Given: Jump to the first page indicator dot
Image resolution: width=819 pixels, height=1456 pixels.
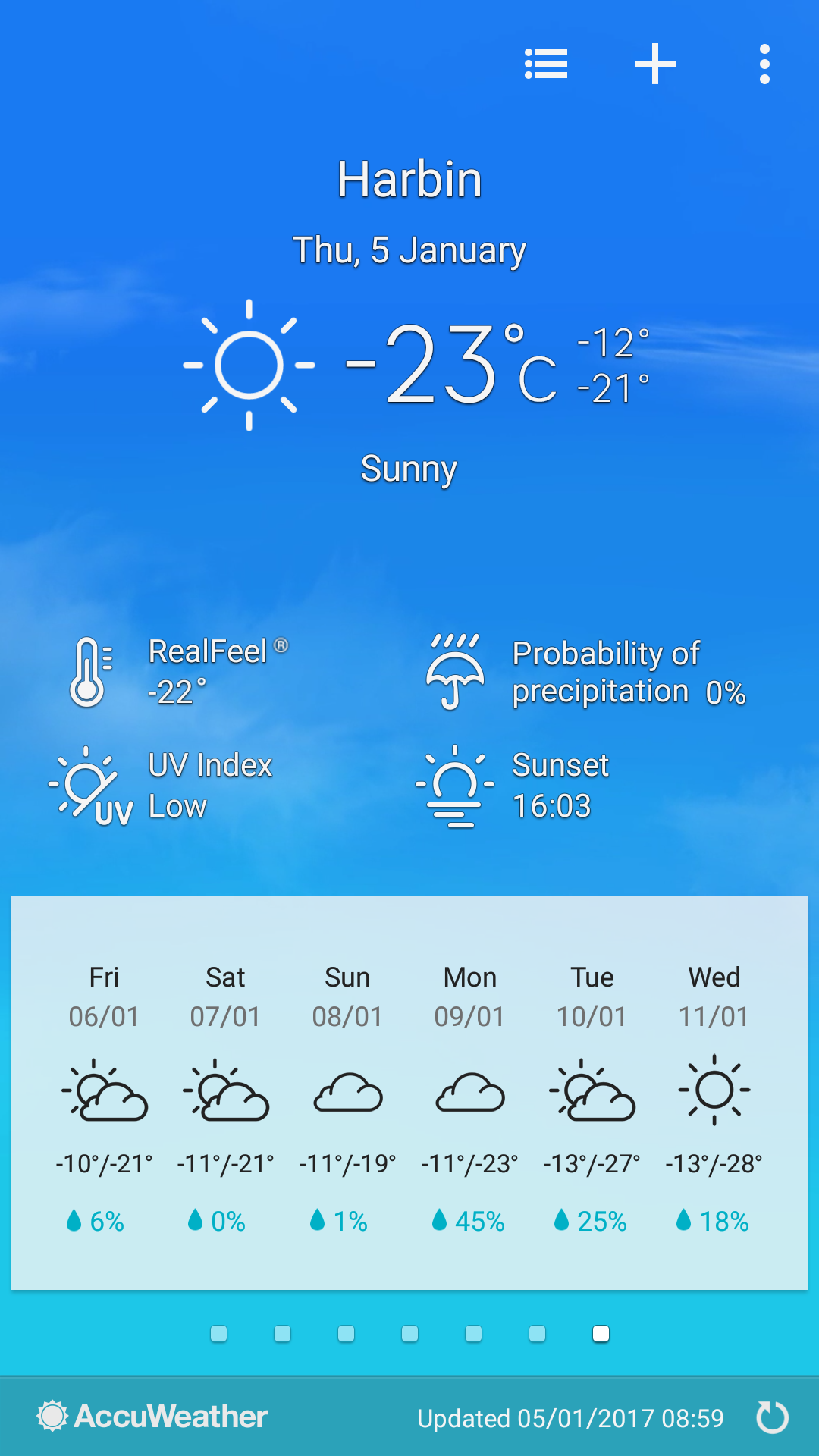Looking at the screenshot, I should click(219, 1333).
